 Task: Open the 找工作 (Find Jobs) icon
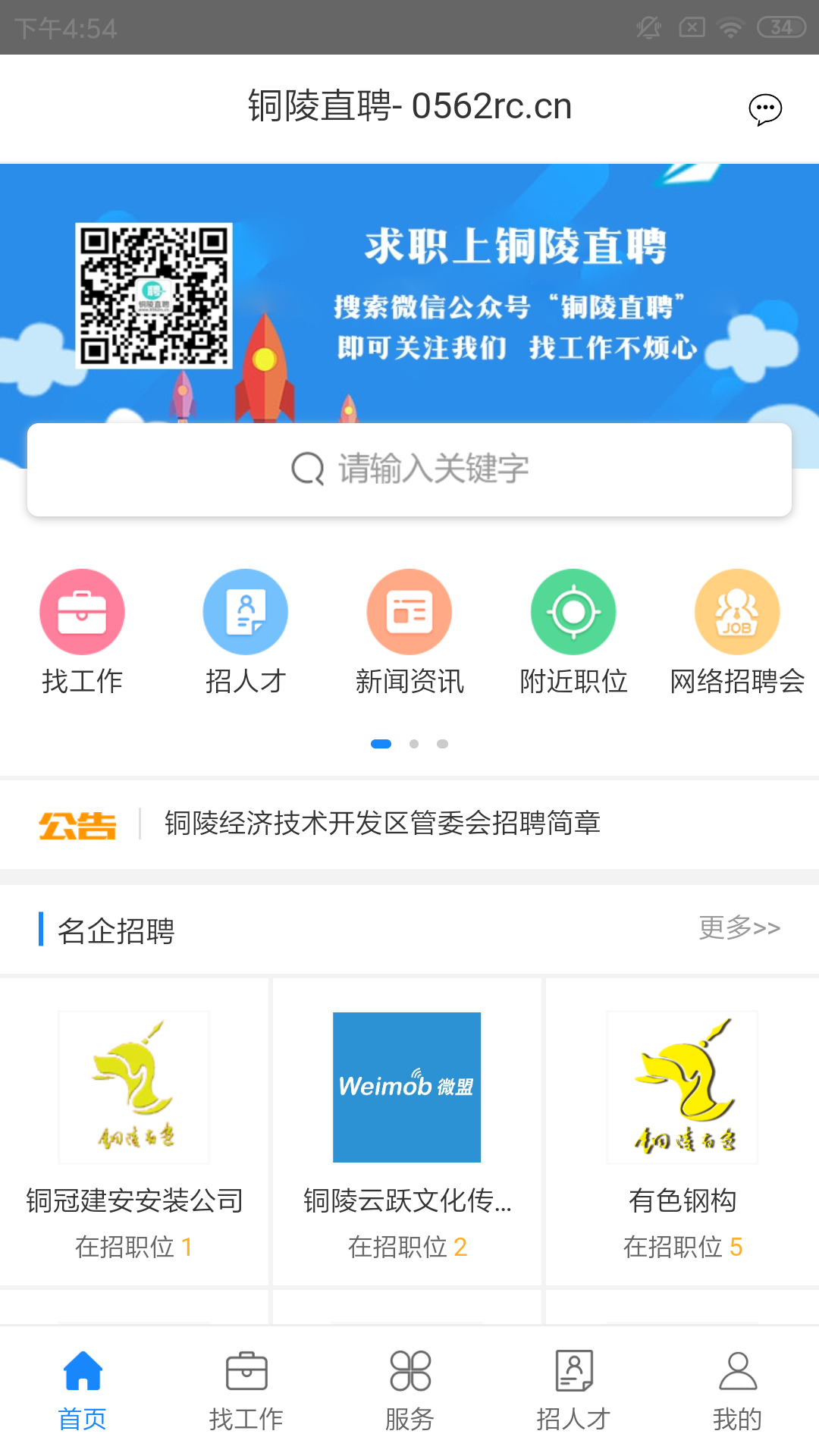point(82,611)
